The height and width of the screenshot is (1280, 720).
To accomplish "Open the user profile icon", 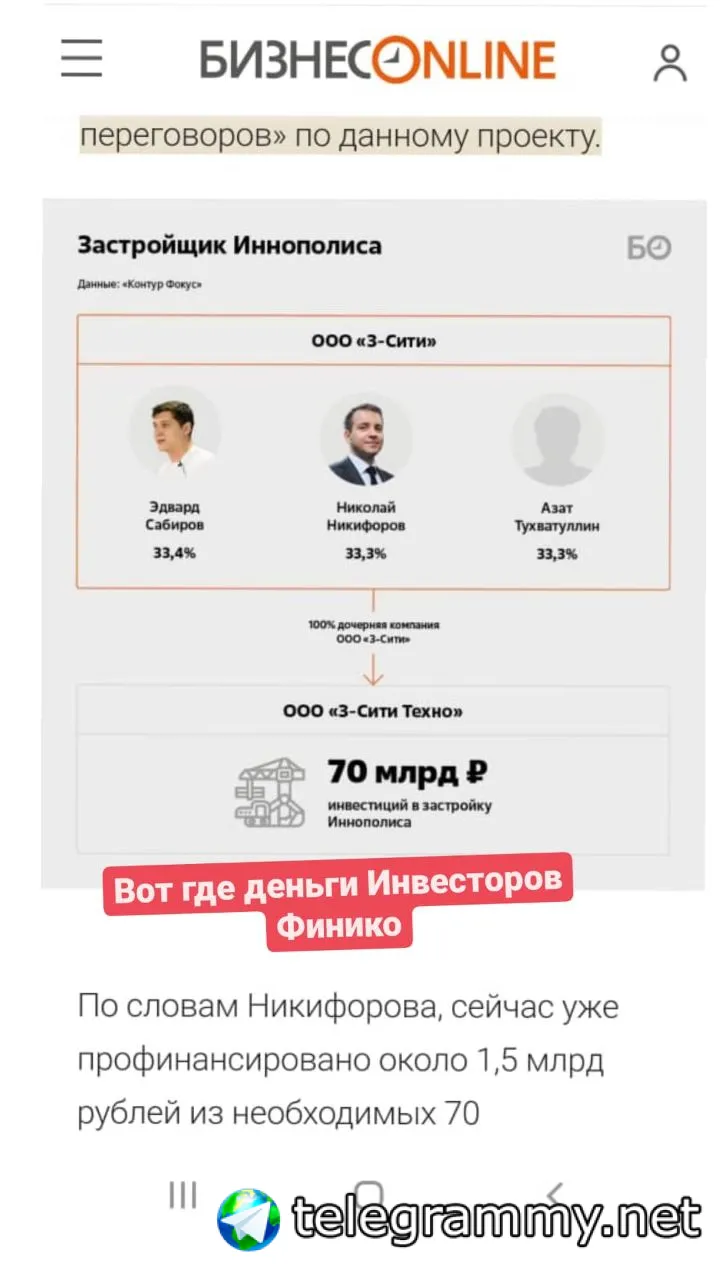I will click(x=670, y=62).
